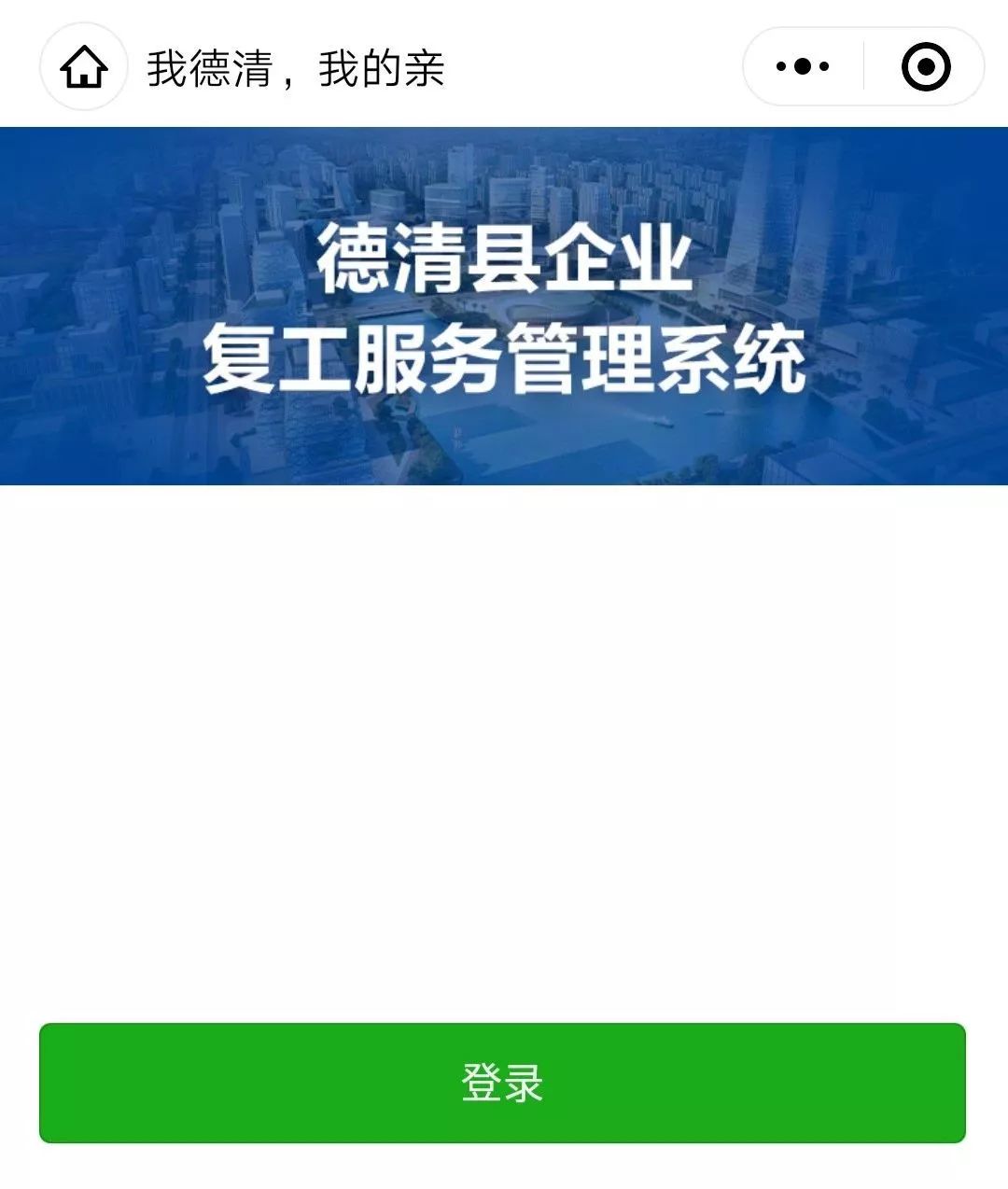The height and width of the screenshot is (1189, 1008).
Task: Close the mini program with the circle icon
Action: [926, 67]
